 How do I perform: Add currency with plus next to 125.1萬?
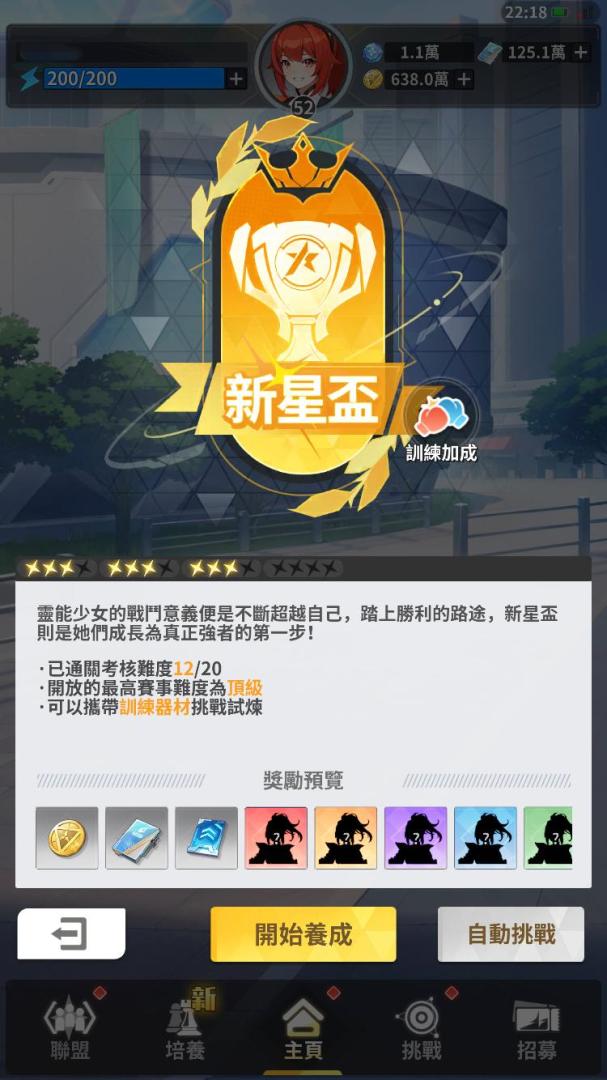tap(581, 52)
